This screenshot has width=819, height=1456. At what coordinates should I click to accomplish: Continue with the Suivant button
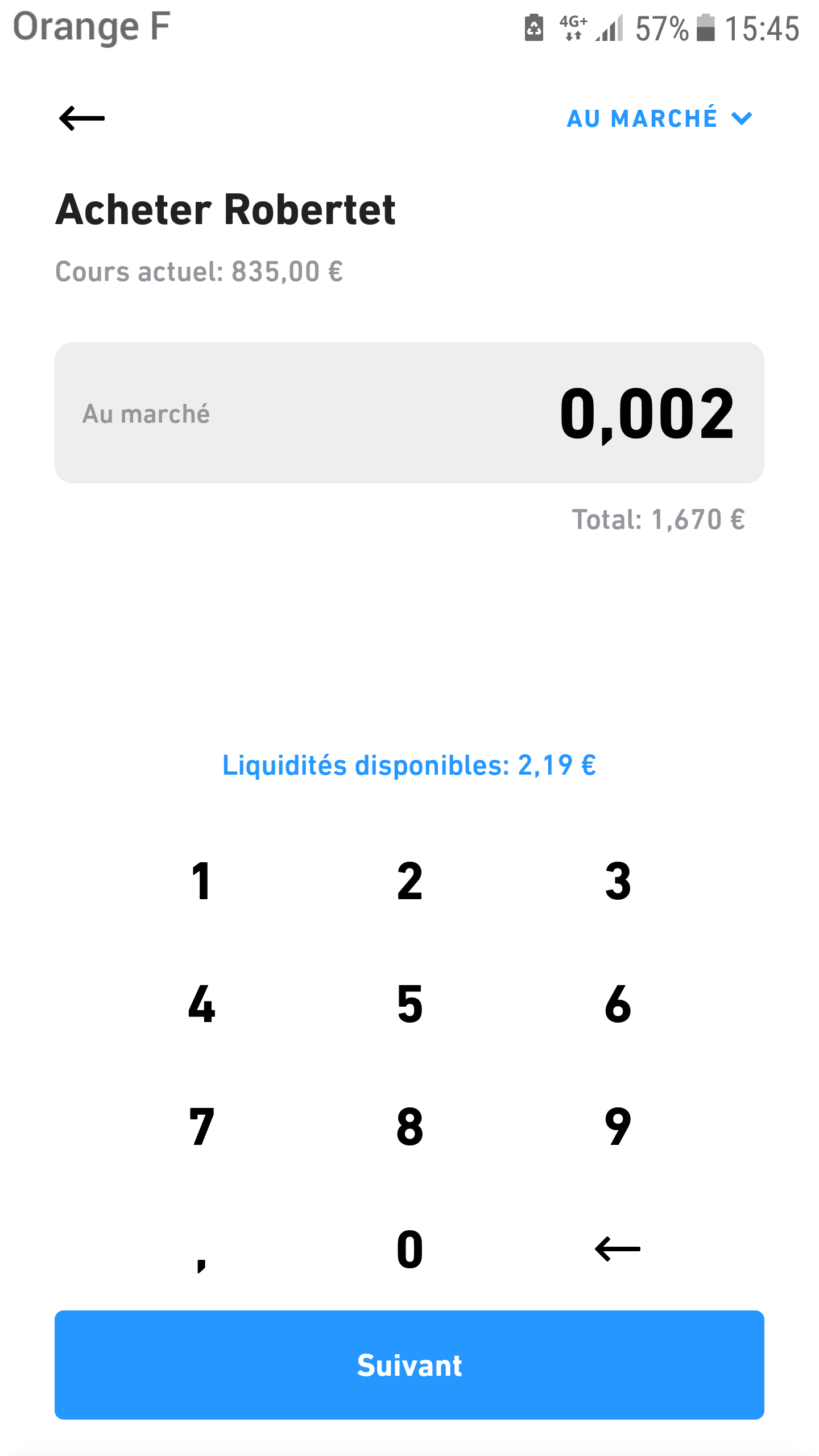tap(409, 1365)
